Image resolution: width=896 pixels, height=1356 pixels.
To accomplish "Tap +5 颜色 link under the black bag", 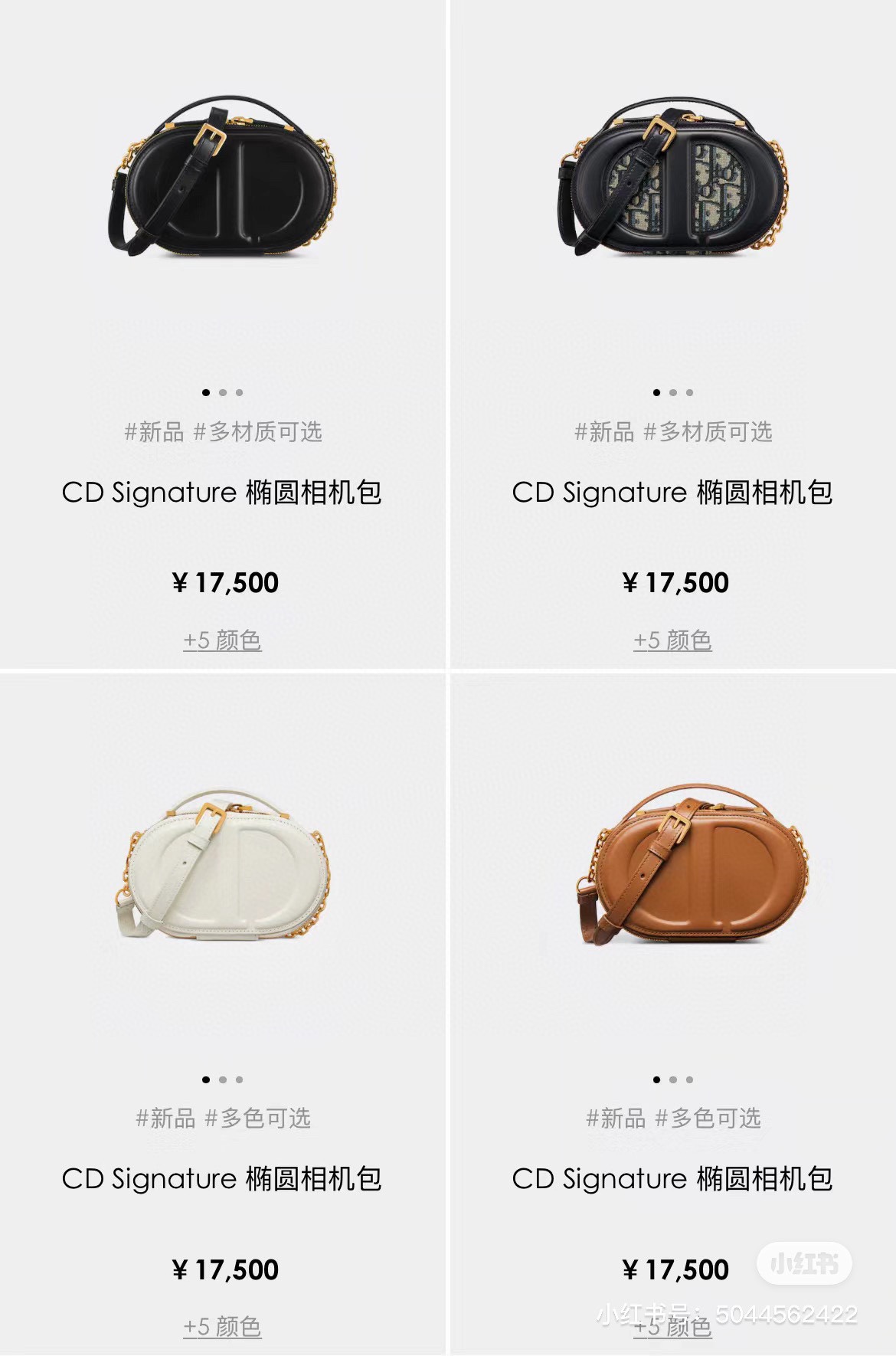I will (x=222, y=640).
